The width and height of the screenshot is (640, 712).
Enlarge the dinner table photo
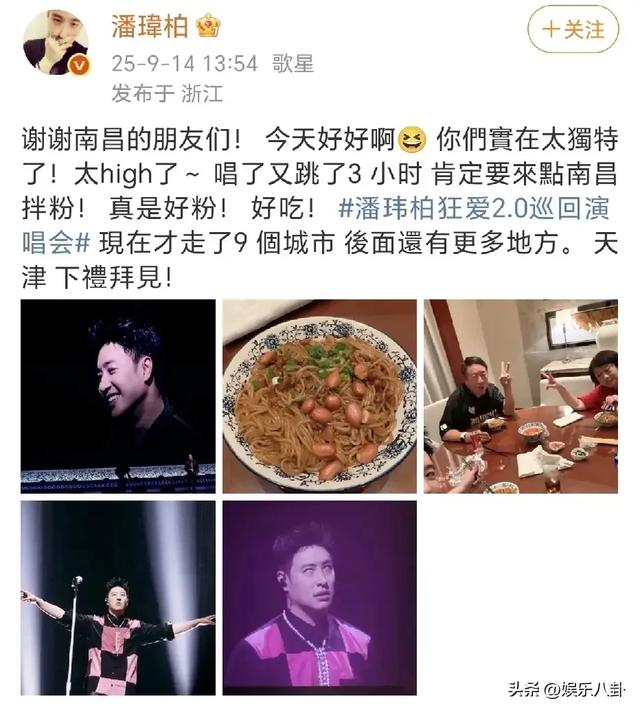(520, 396)
